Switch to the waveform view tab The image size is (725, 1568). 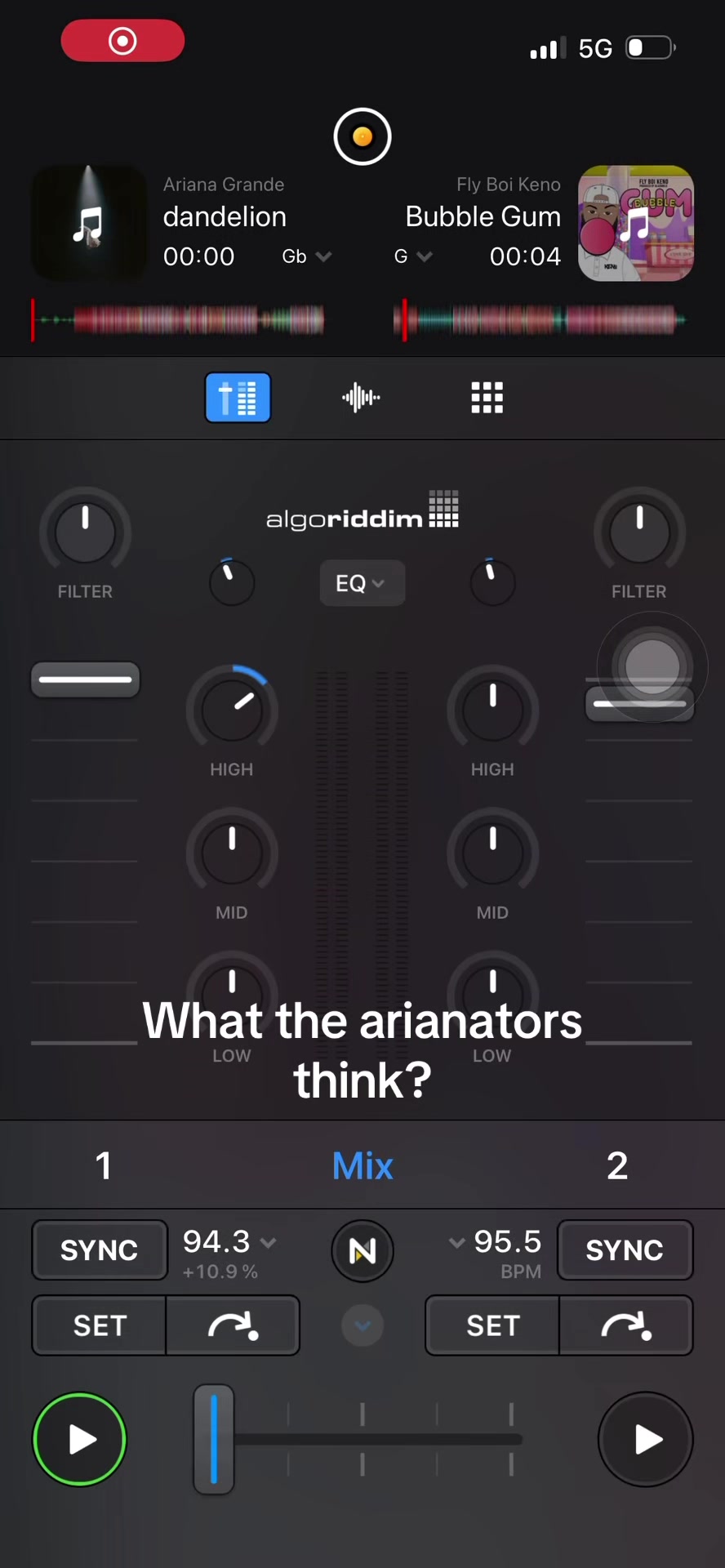pyautogui.click(x=361, y=398)
